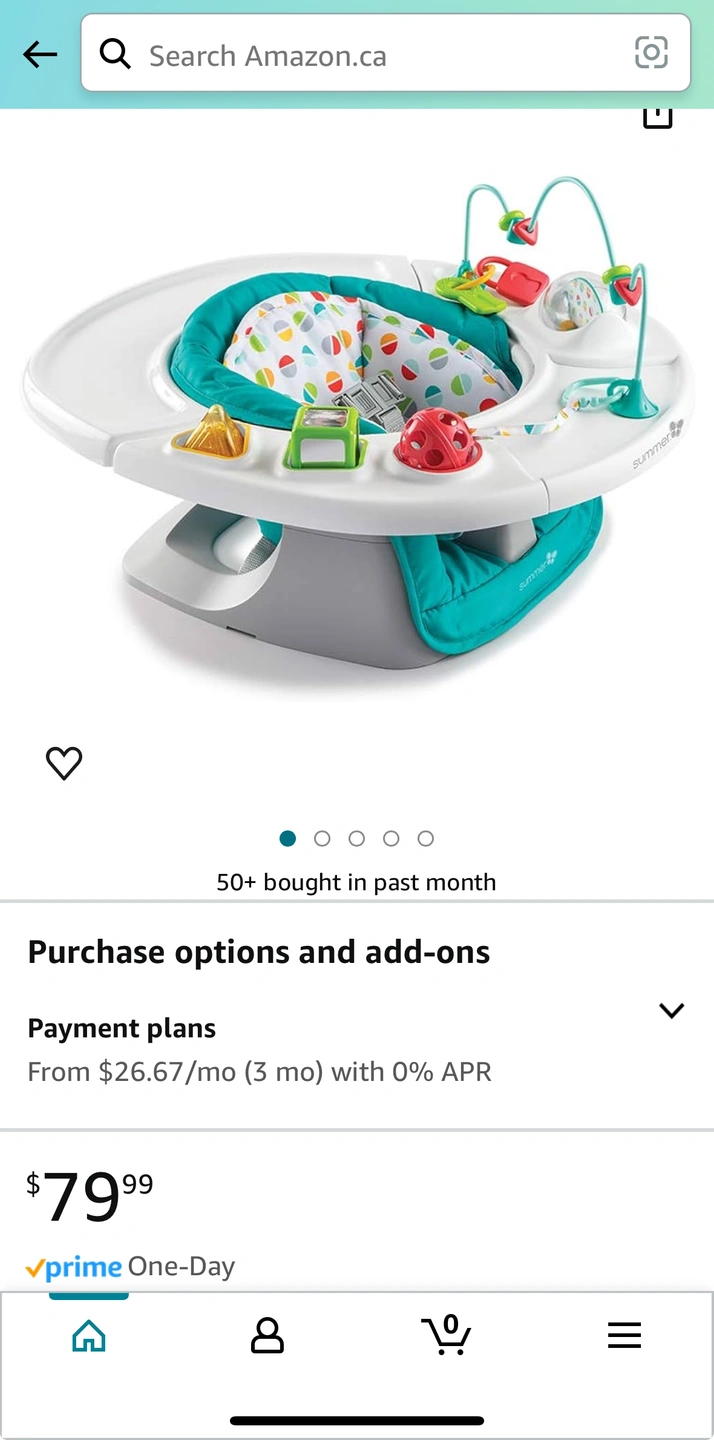Open the shopping cart
Image resolution: width=714 pixels, height=1440 pixels.
(446, 1336)
